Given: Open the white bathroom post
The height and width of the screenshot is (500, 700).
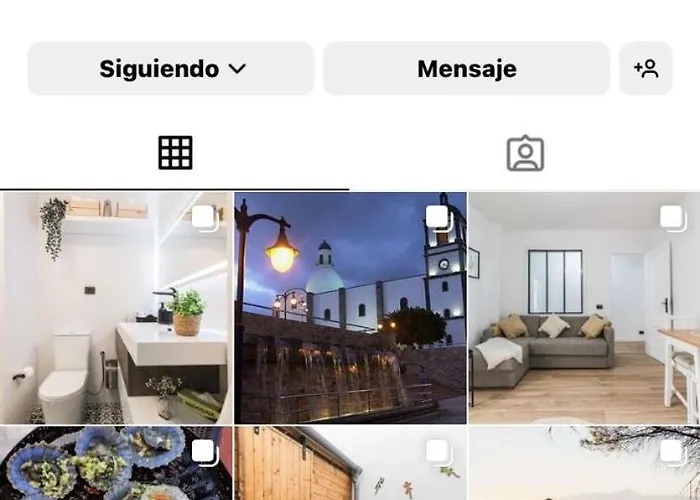Looking at the screenshot, I should click(116, 308).
